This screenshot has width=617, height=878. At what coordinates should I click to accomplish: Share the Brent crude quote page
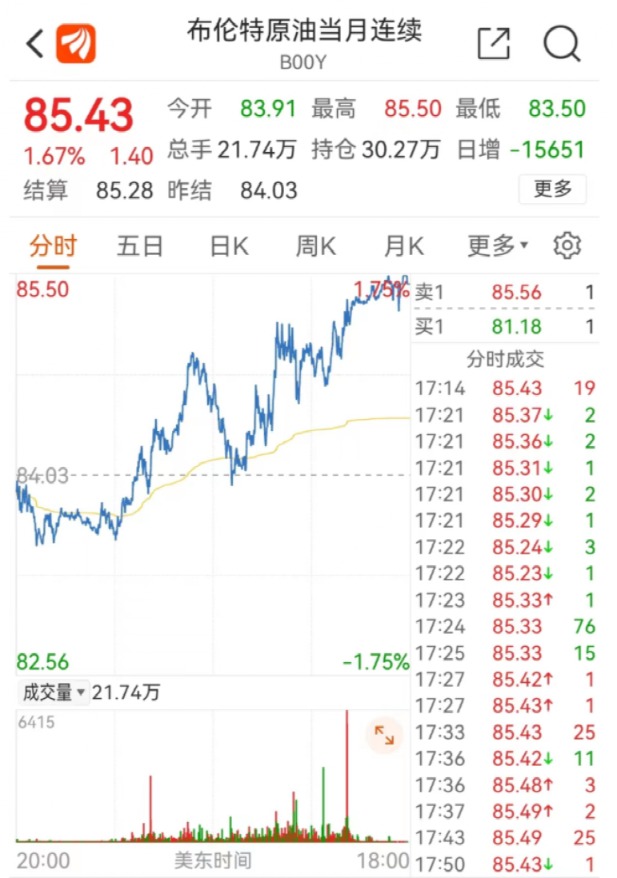point(494,44)
